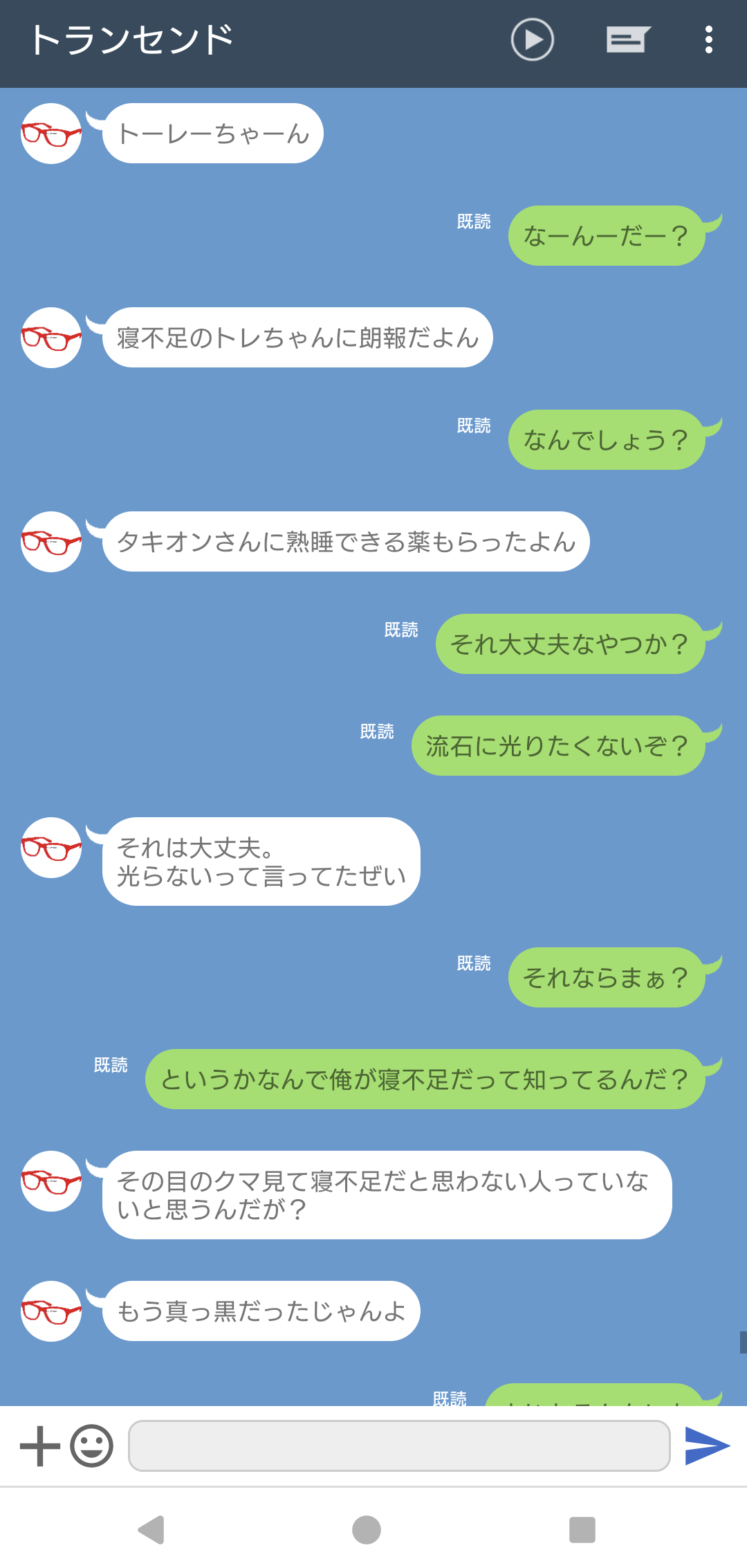Screen dimensions: 747x1568
Task: Open the three-dot overflow menu
Action: (708, 40)
